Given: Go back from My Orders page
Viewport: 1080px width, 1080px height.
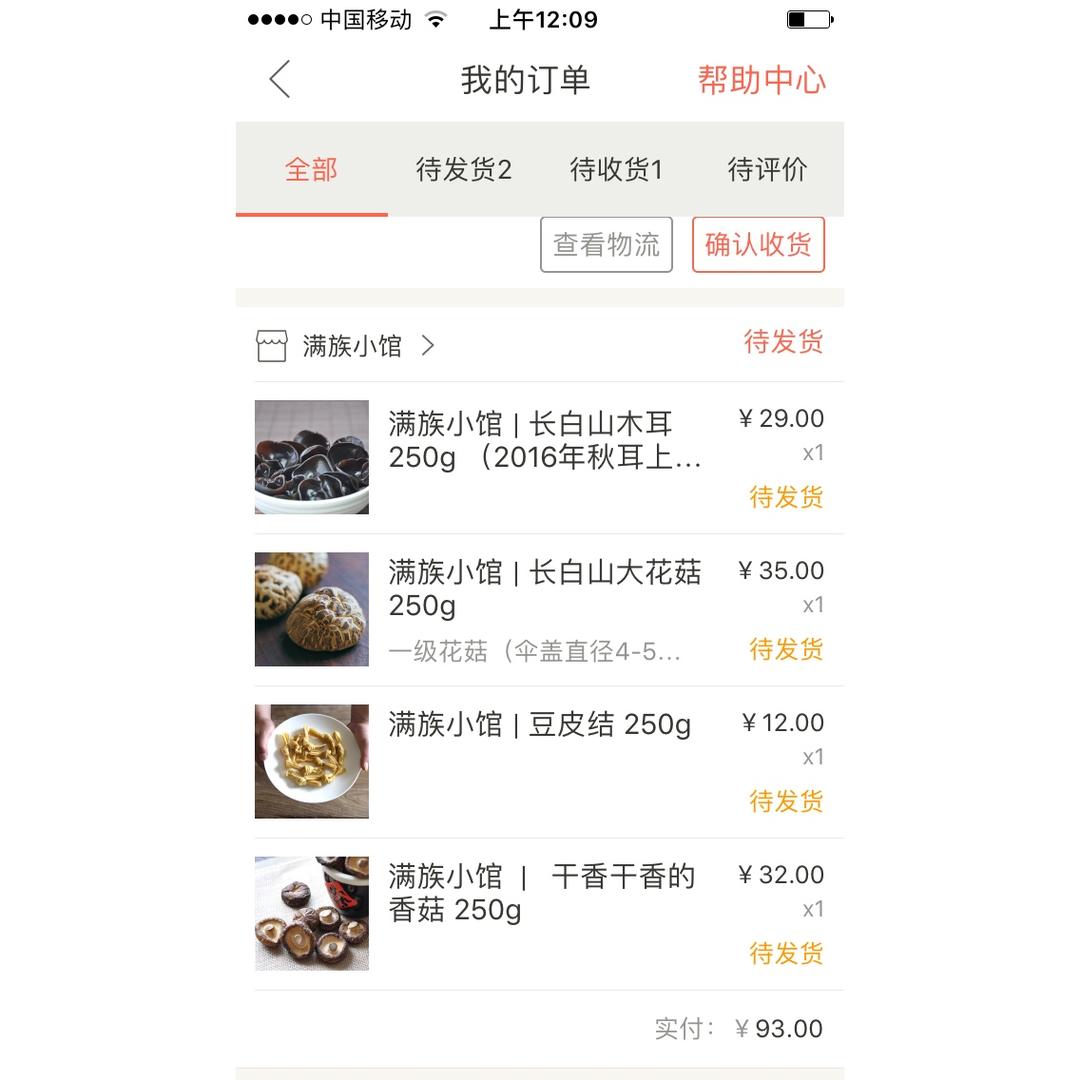Looking at the screenshot, I should click(280, 79).
